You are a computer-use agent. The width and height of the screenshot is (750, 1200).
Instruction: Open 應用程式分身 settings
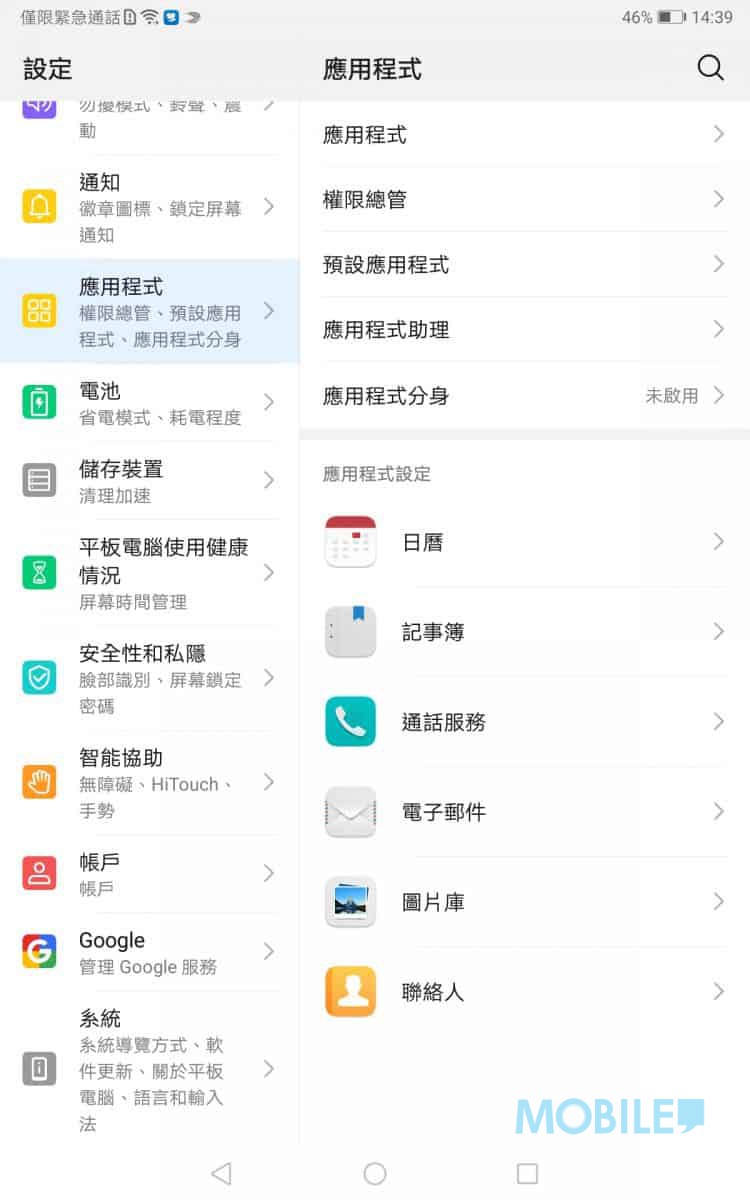coord(525,395)
